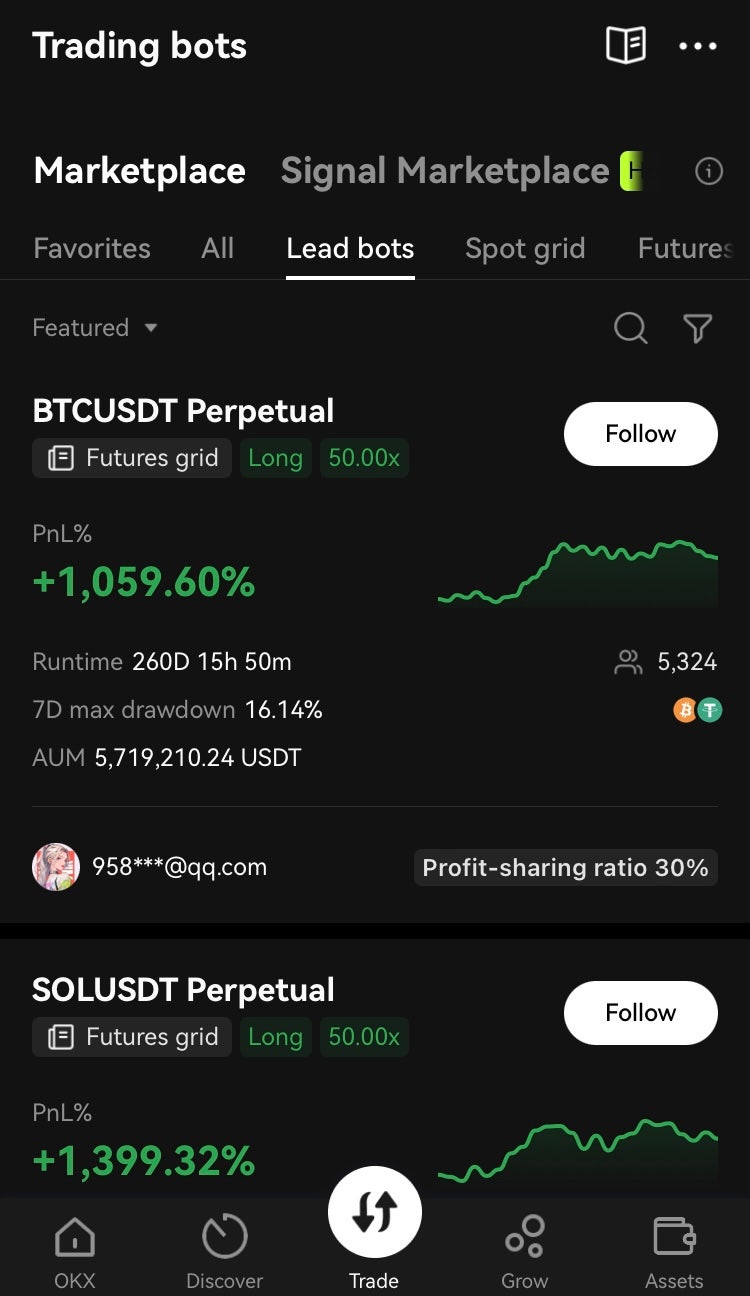Search bots with the magnifier icon

630,328
